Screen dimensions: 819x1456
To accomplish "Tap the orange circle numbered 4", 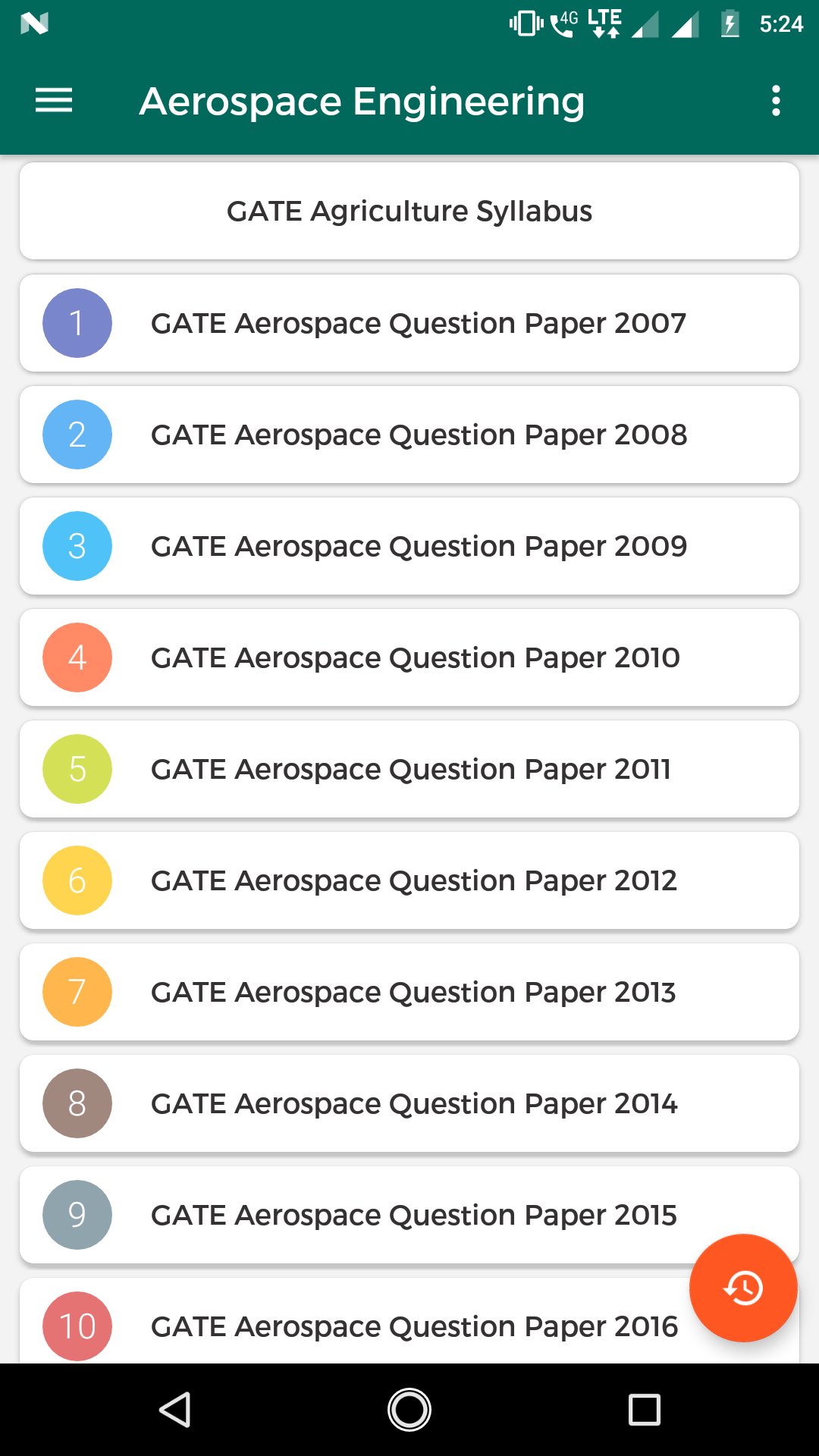I will (x=77, y=657).
